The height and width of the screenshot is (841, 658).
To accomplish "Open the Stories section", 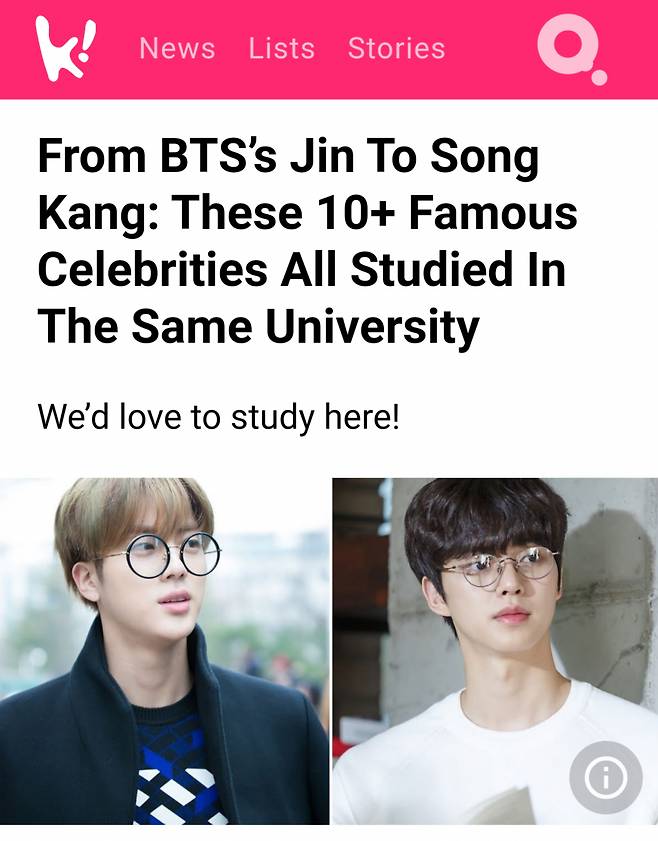I will pyautogui.click(x=396, y=48).
